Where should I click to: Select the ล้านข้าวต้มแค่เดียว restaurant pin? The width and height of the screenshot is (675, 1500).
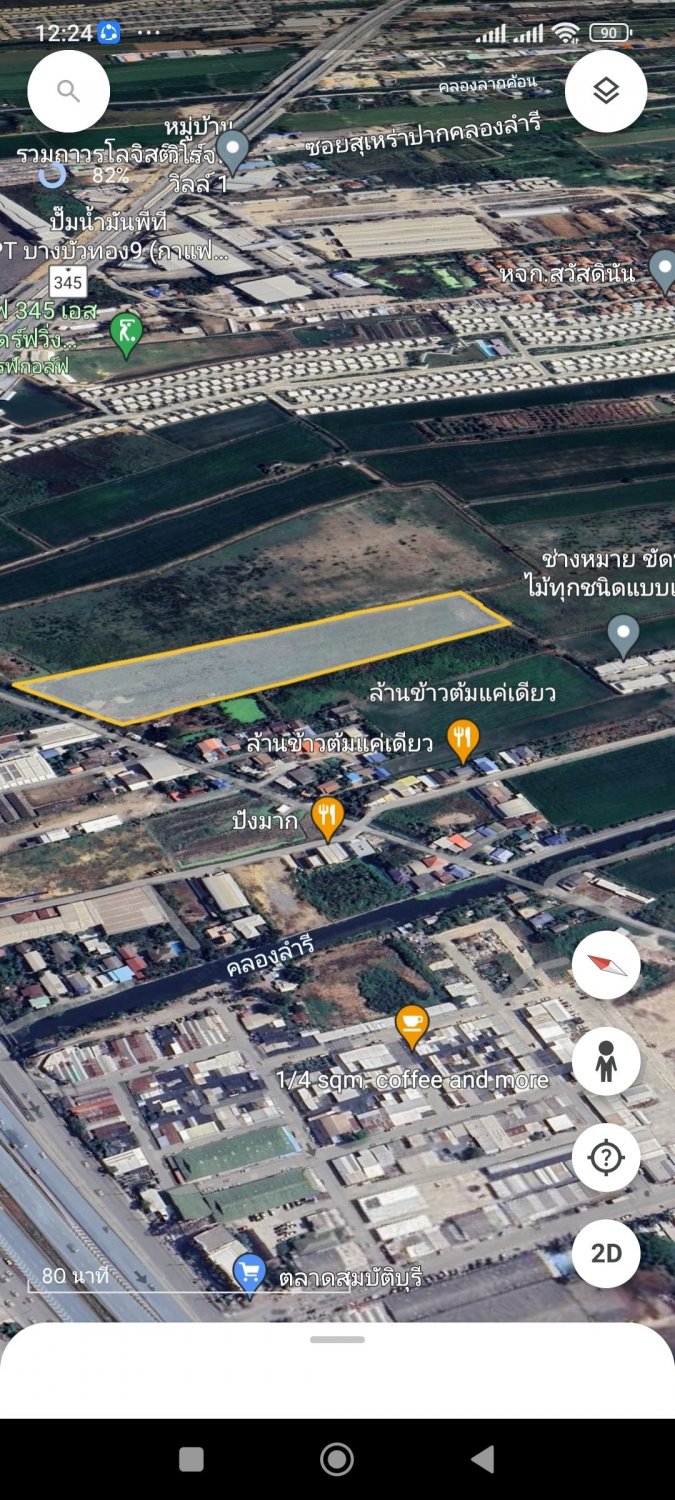tap(461, 740)
